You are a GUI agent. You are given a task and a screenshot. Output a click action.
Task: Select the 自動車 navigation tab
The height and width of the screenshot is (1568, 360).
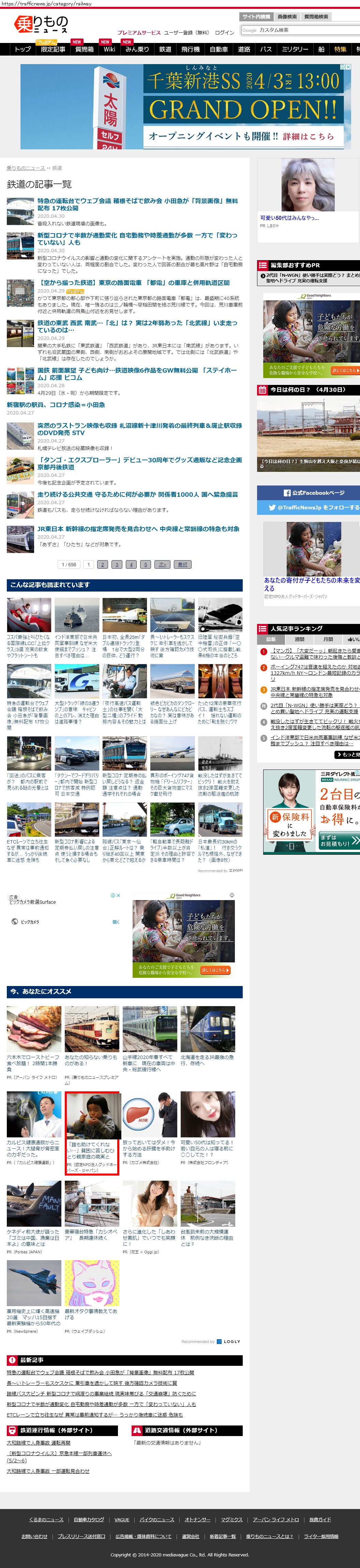pyautogui.click(x=219, y=49)
